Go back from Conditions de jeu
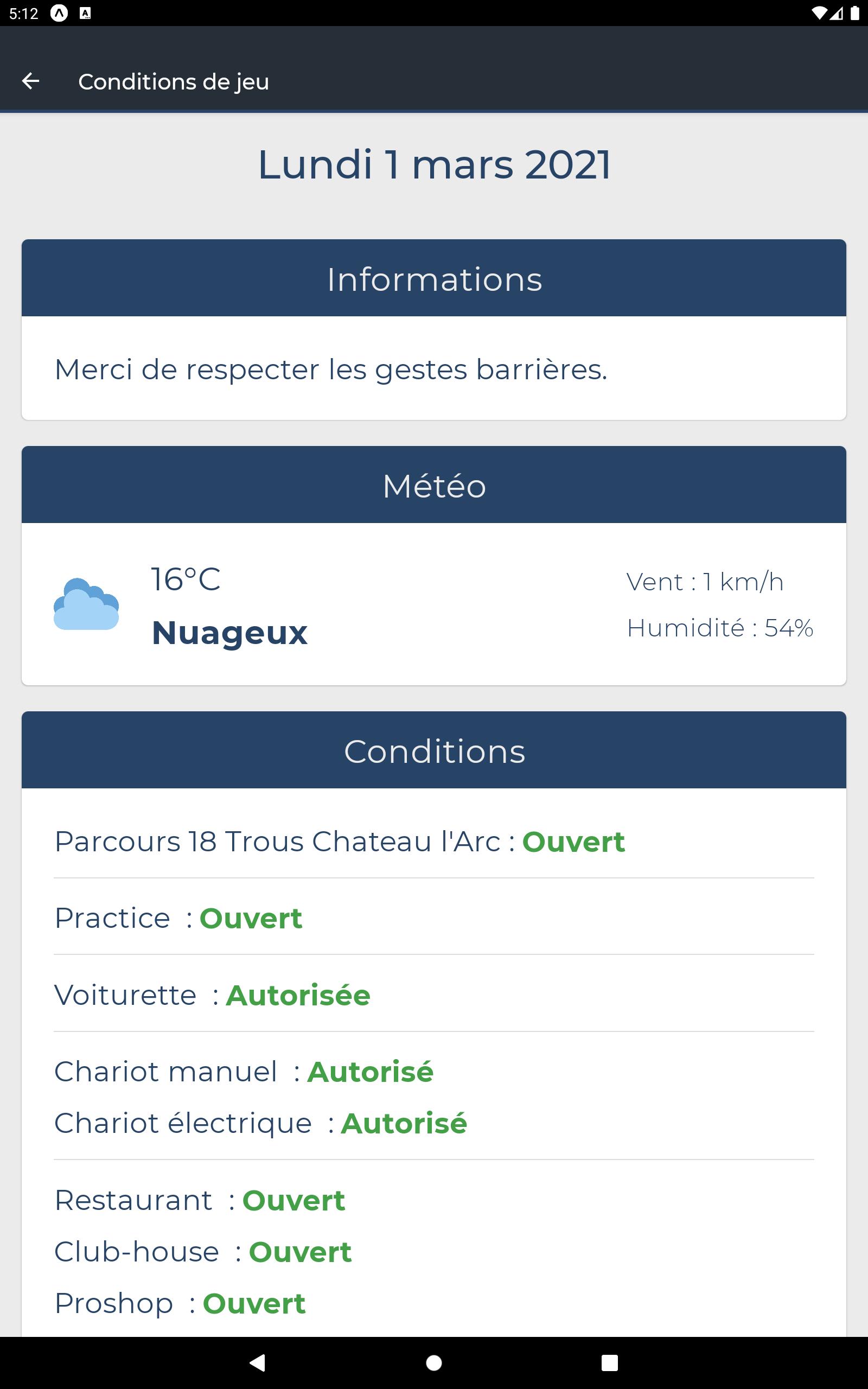Screen dimensions: 868x1389 coord(30,81)
